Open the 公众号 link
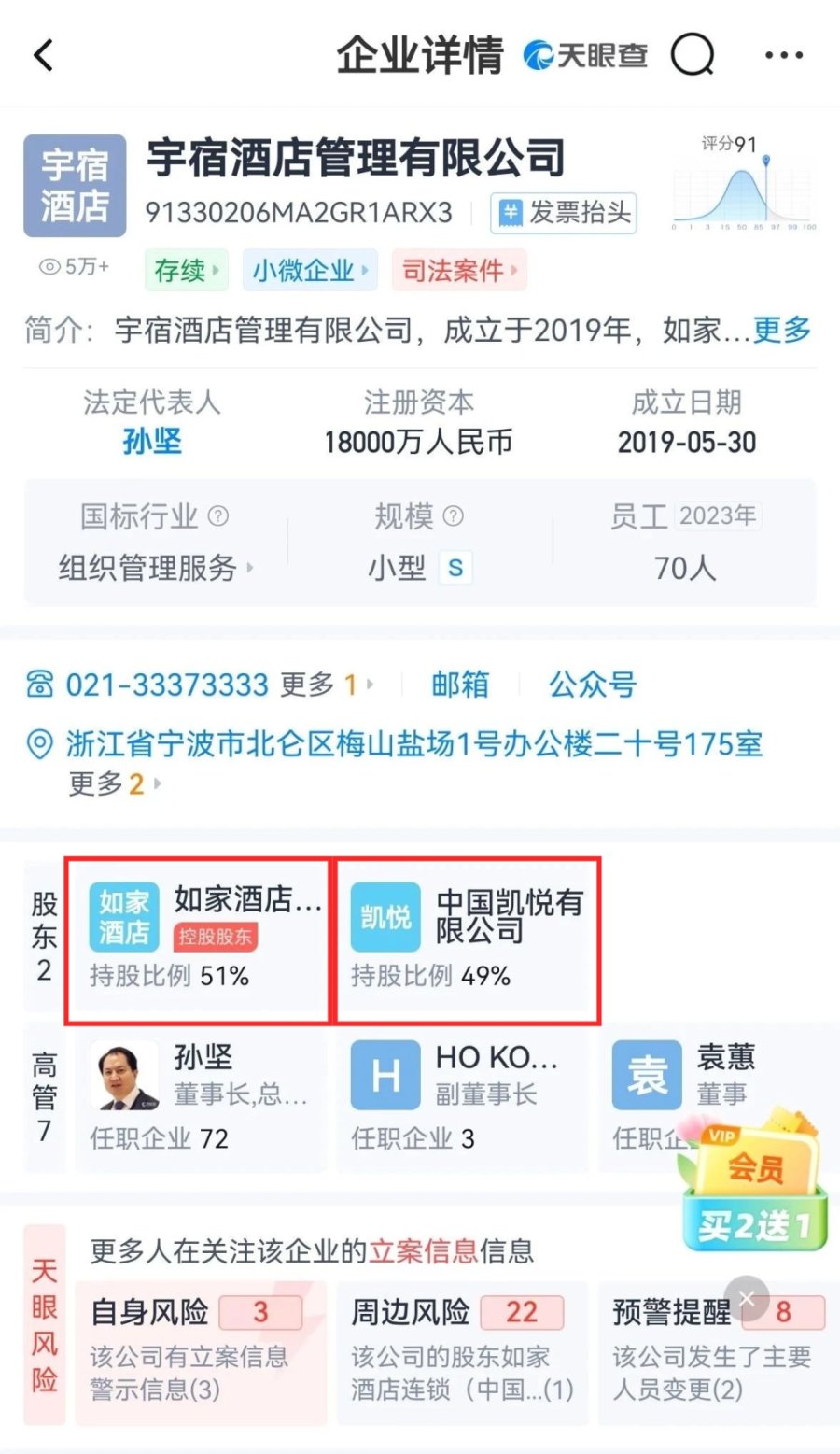The image size is (840, 1454). tap(592, 685)
